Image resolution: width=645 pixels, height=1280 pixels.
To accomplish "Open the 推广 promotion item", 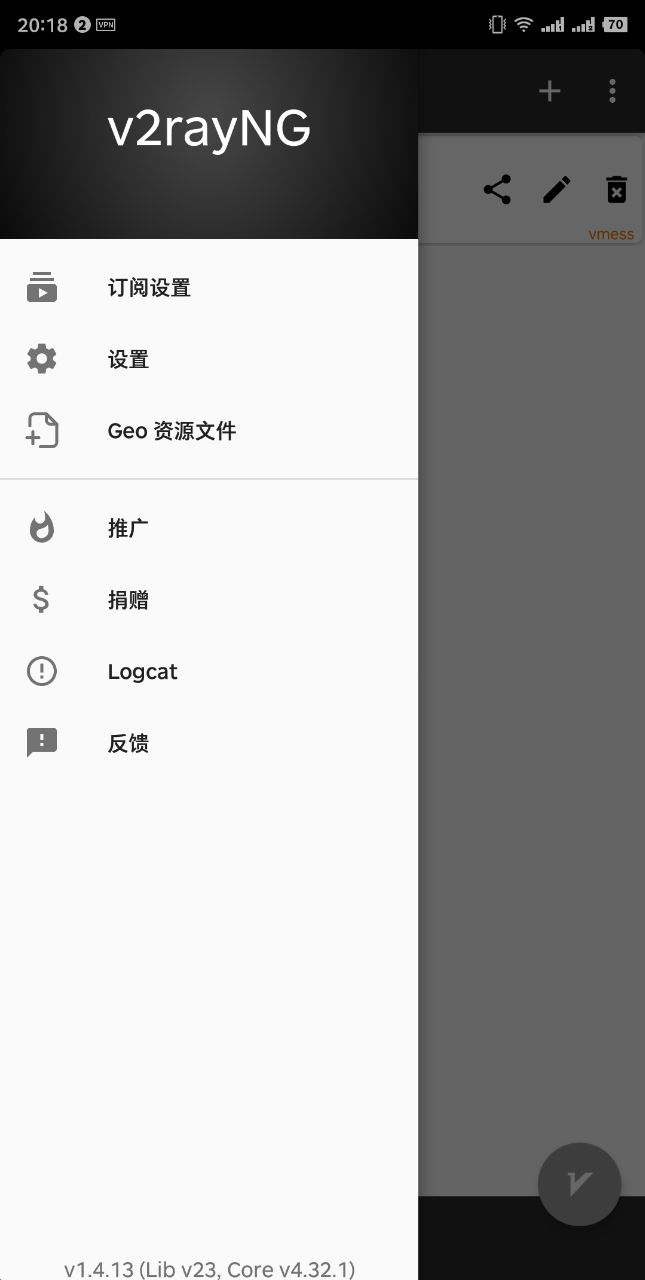I will pos(209,528).
